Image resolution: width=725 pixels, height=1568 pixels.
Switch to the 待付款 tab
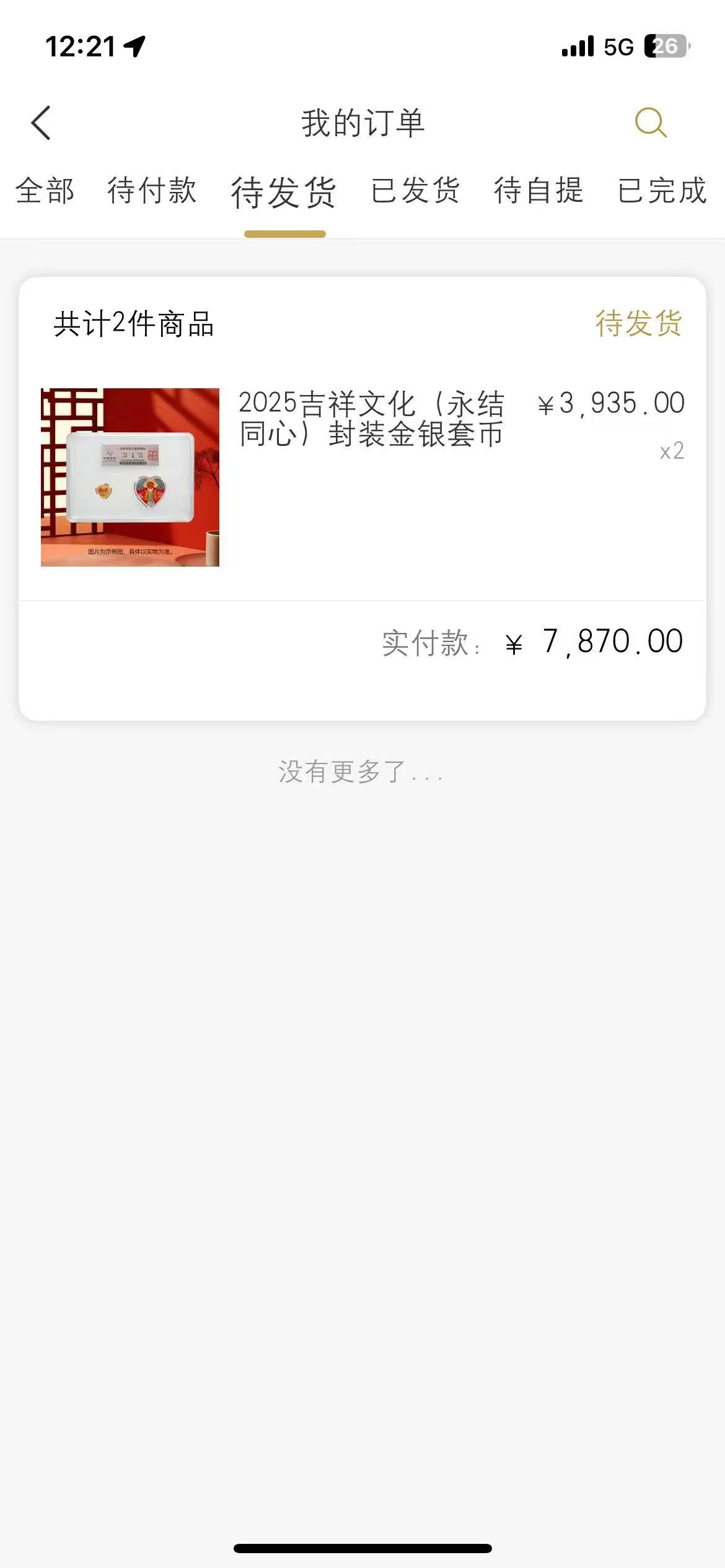point(152,190)
